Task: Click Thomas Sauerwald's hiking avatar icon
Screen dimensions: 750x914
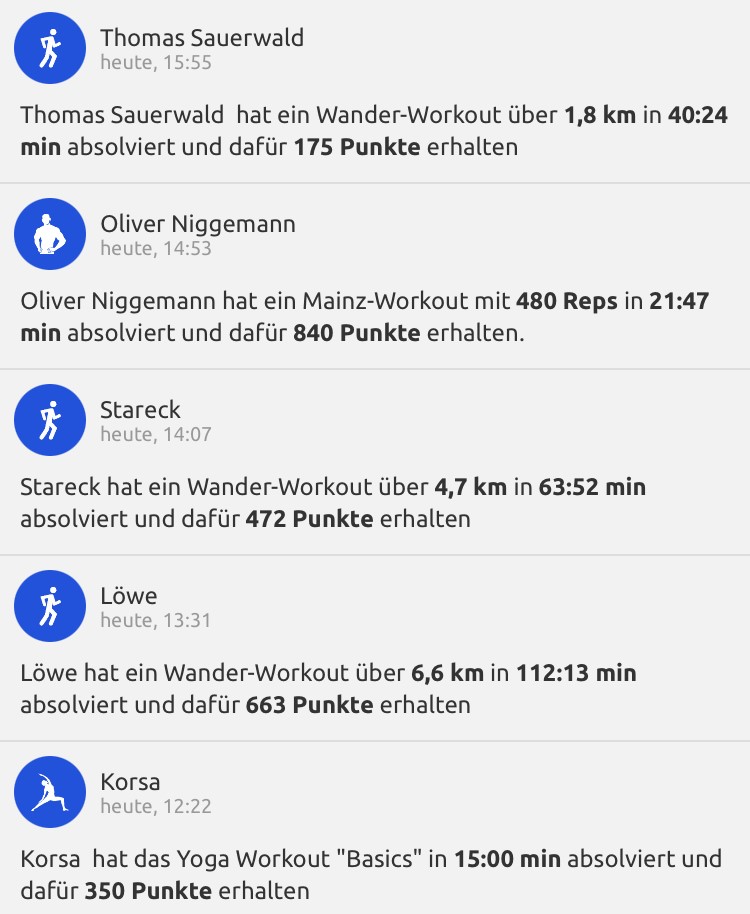Action: pyautogui.click(x=49, y=47)
